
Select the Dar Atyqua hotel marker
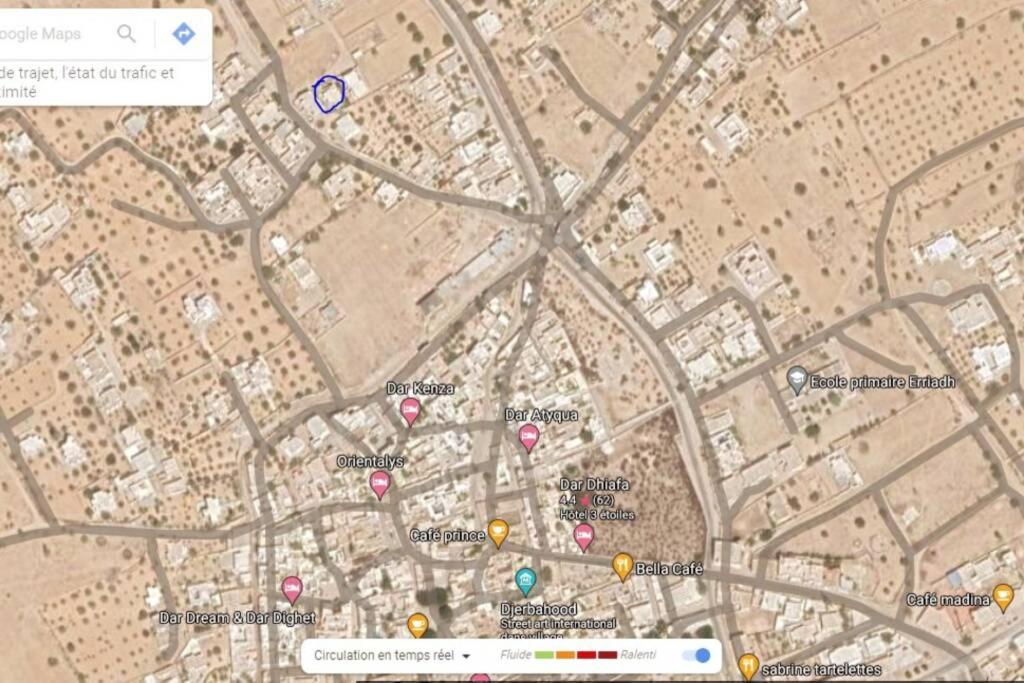529,436
